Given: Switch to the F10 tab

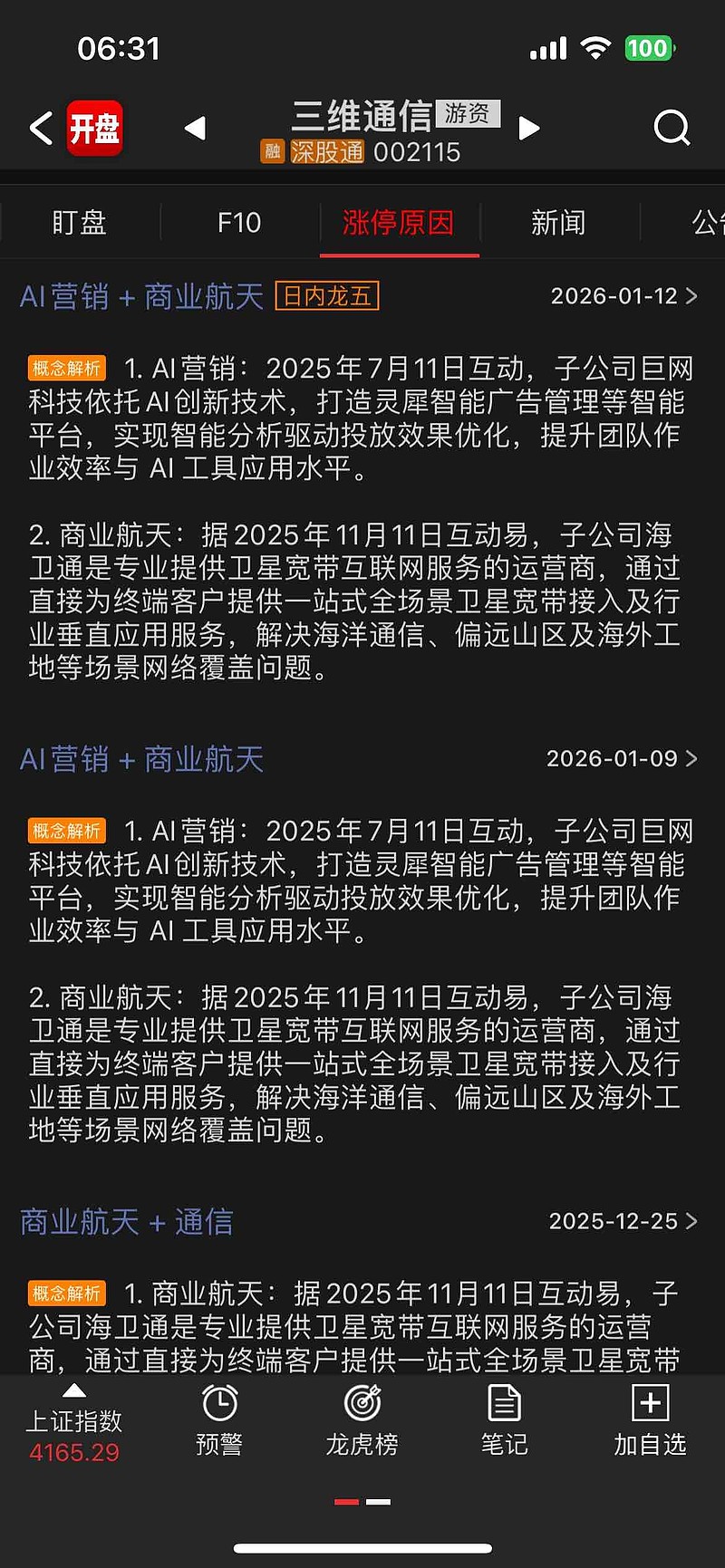Looking at the screenshot, I should (x=237, y=223).
